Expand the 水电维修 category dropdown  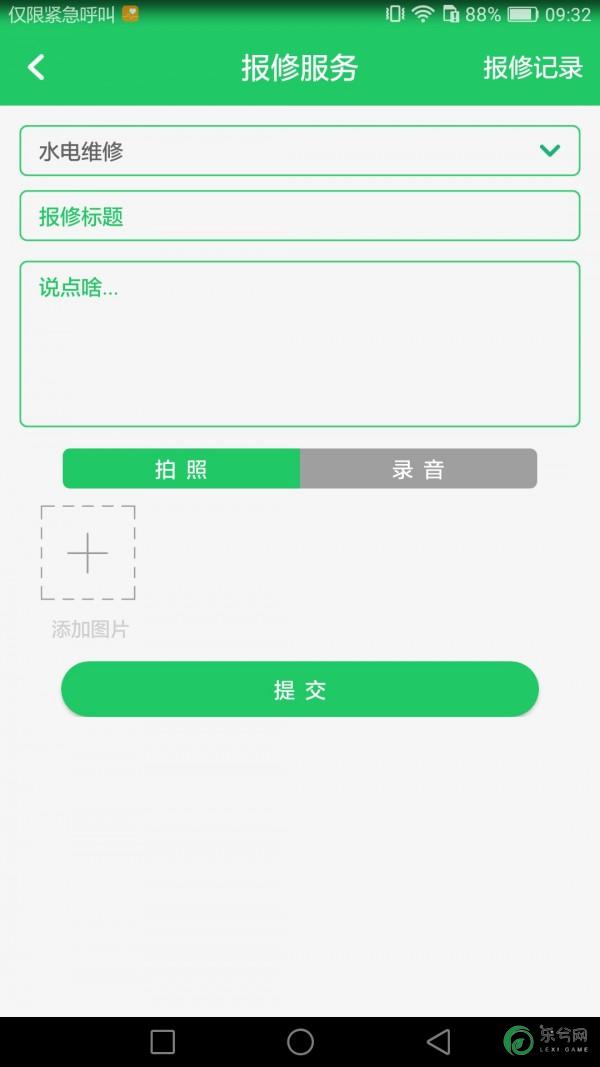click(300, 150)
